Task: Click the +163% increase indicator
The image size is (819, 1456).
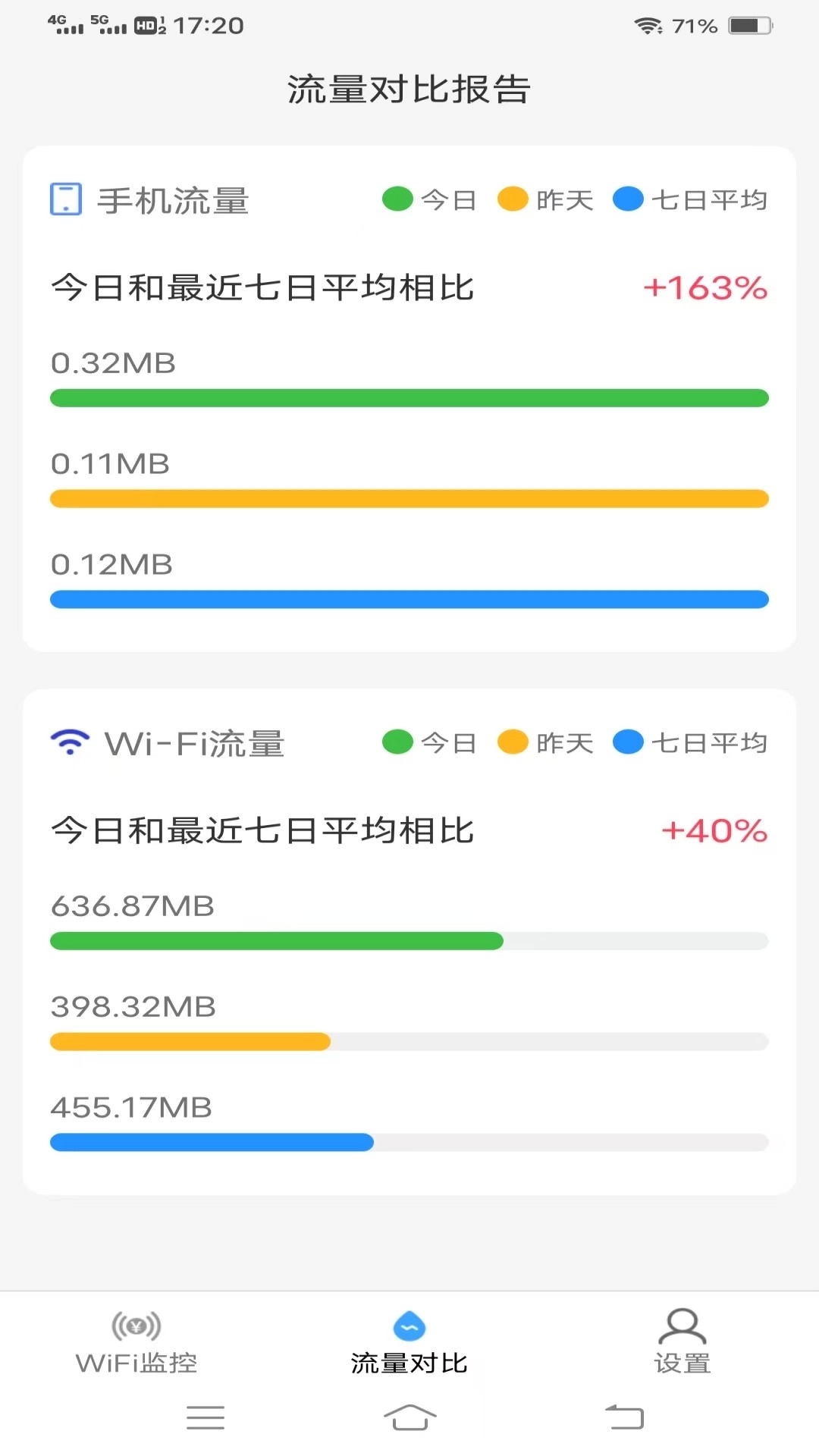Action: (x=705, y=288)
